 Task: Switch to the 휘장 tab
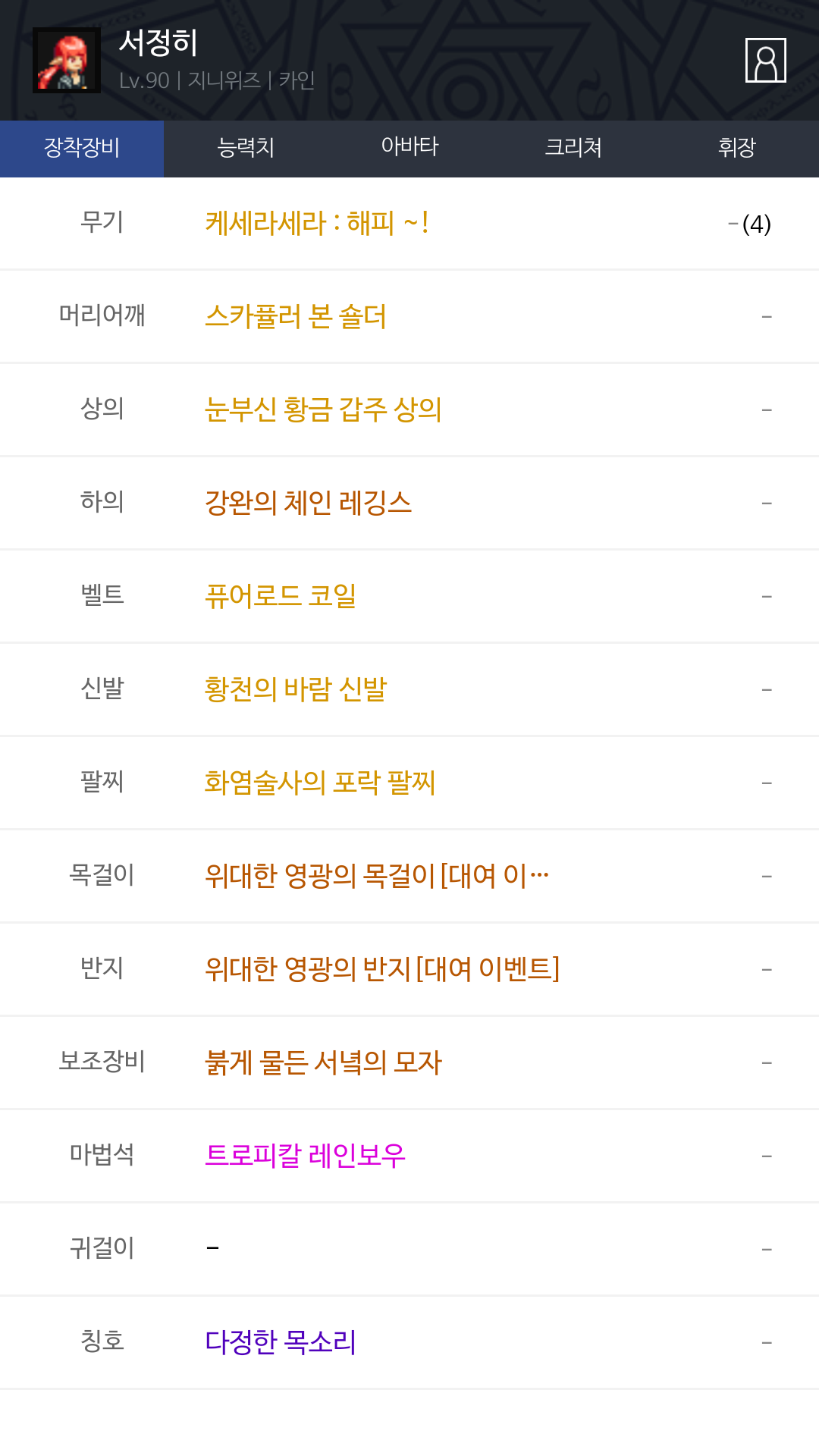click(737, 148)
